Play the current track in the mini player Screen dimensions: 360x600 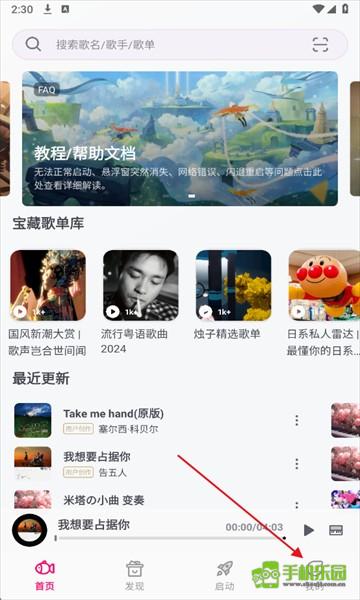coord(308,530)
